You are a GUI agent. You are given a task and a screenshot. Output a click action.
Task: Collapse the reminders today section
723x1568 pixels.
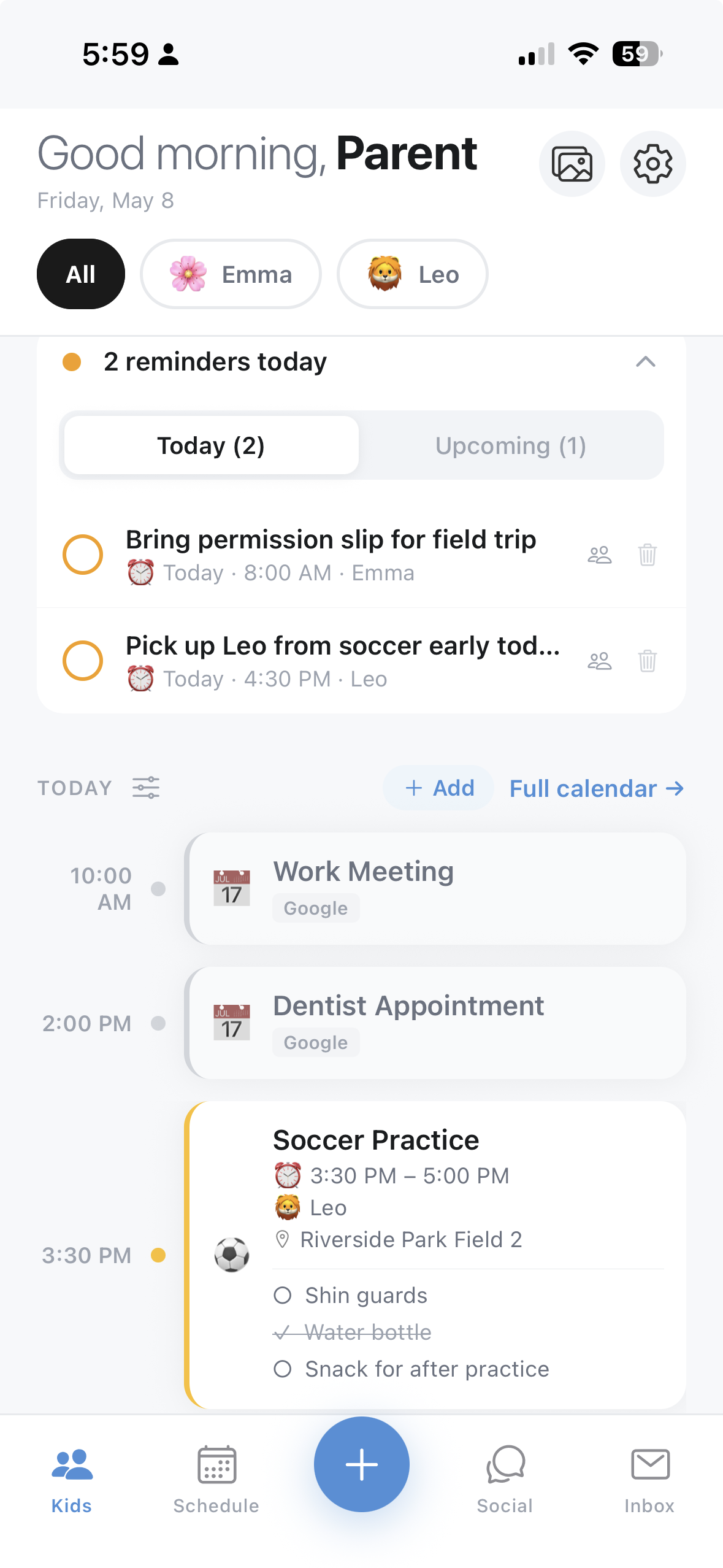coord(645,362)
